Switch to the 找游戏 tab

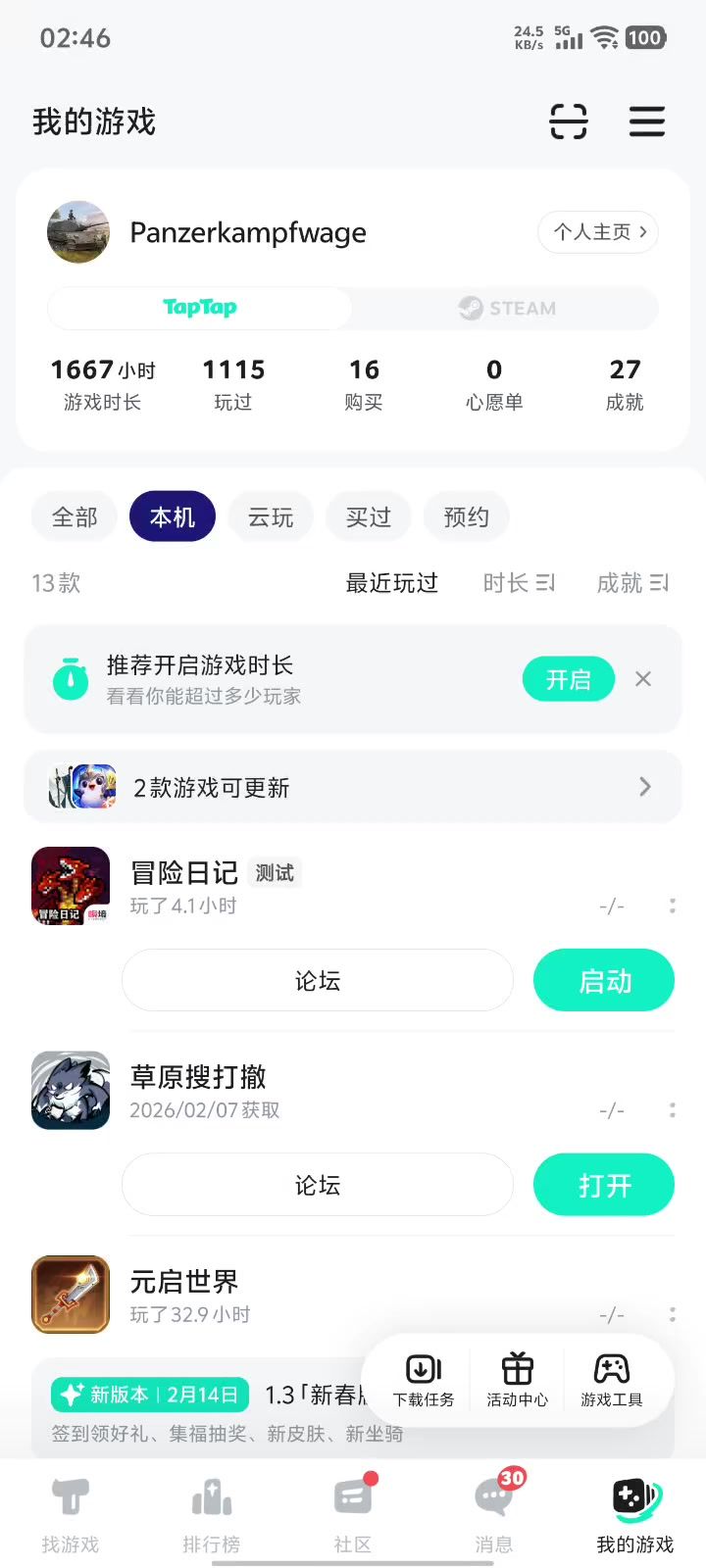coord(71,1515)
